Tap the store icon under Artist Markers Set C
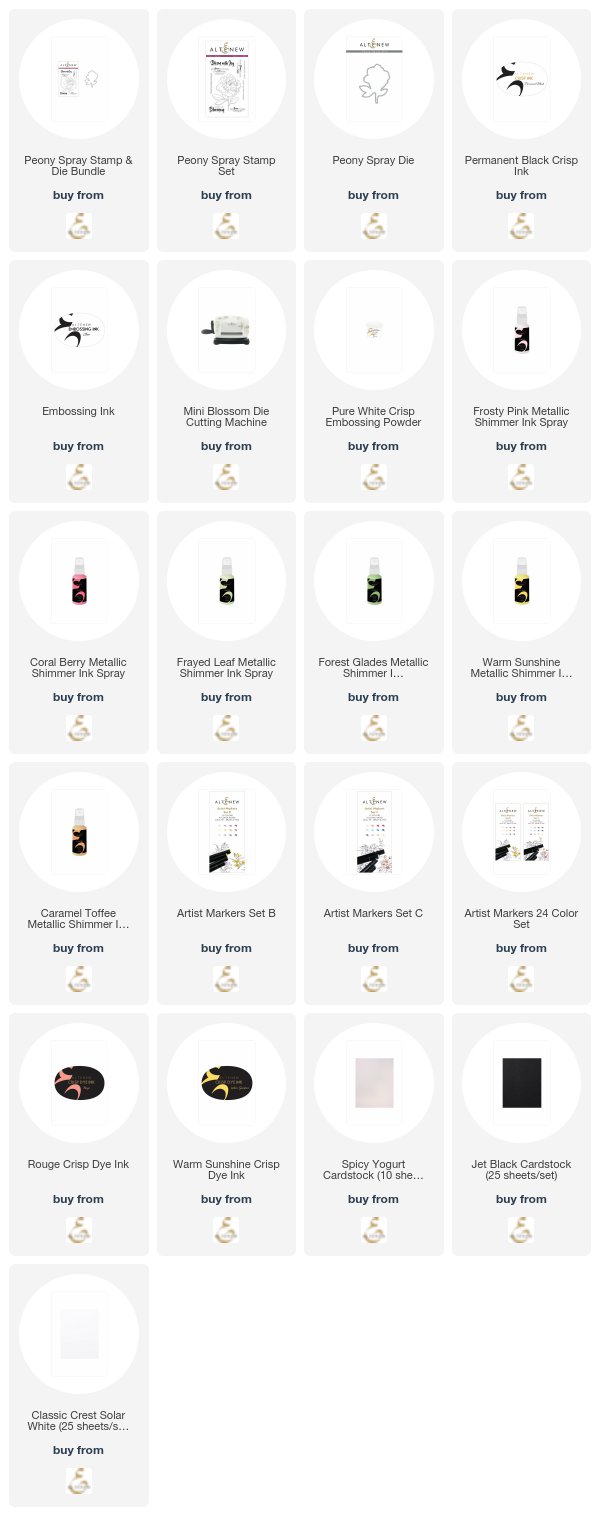The width and height of the screenshot is (600, 1516). [374, 978]
